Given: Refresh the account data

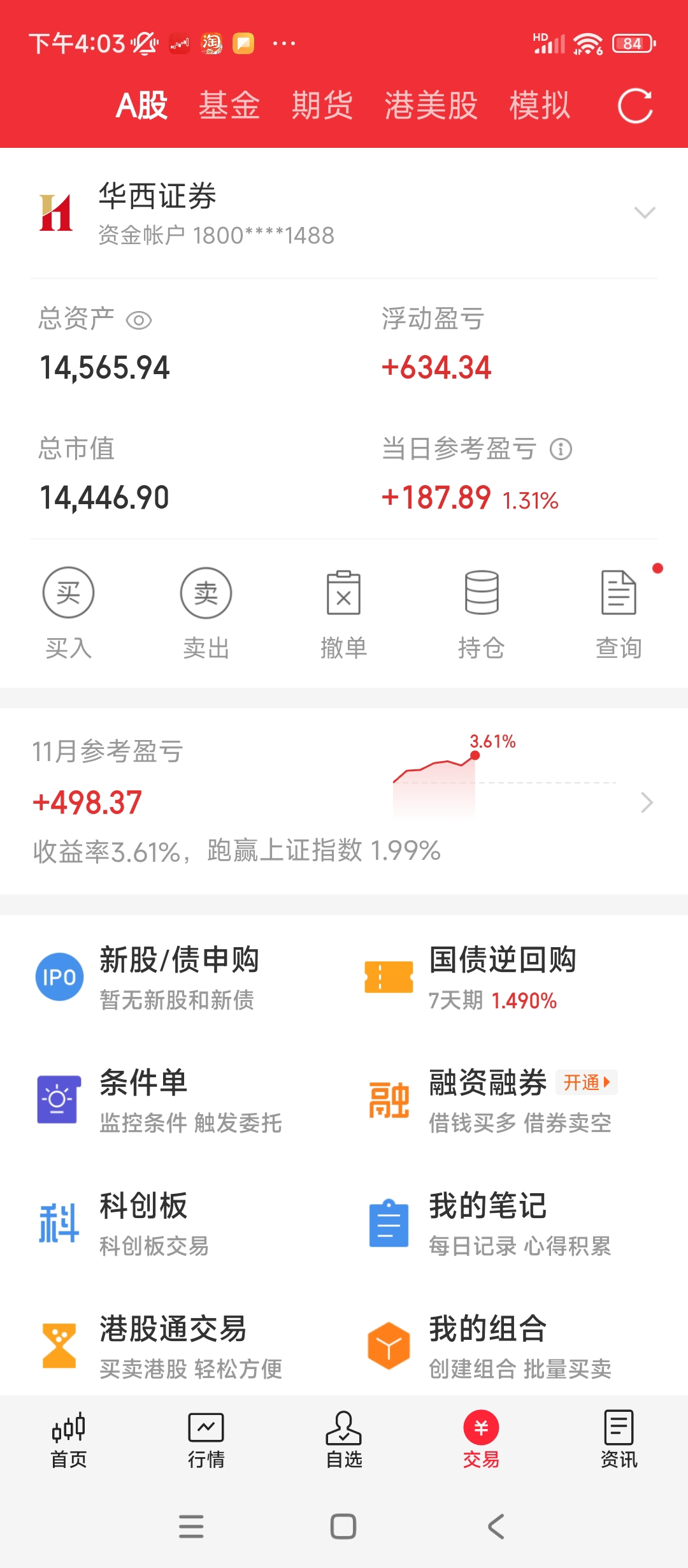Looking at the screenshot, I should pyautogui.click(x=634, y=106).
